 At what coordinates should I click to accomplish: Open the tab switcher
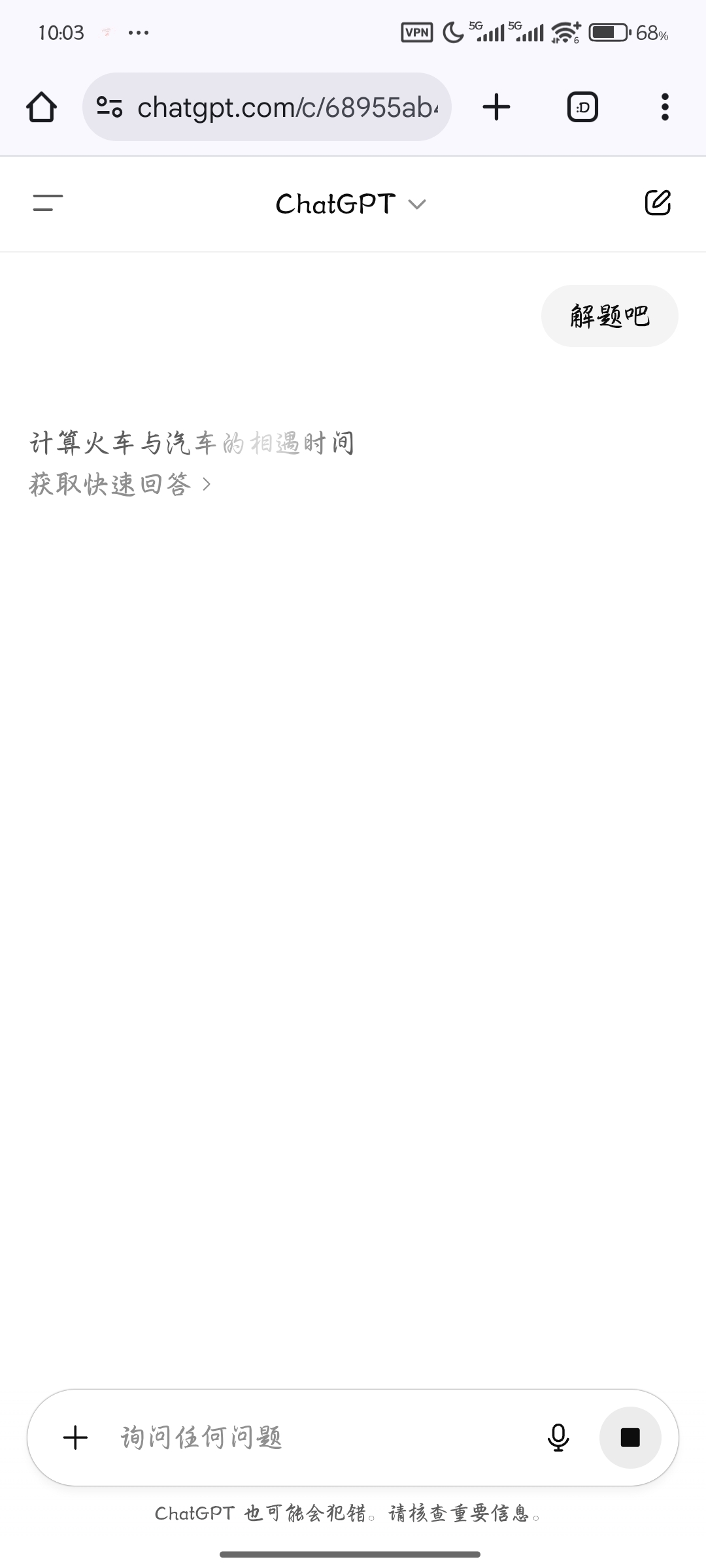point(582,107)
